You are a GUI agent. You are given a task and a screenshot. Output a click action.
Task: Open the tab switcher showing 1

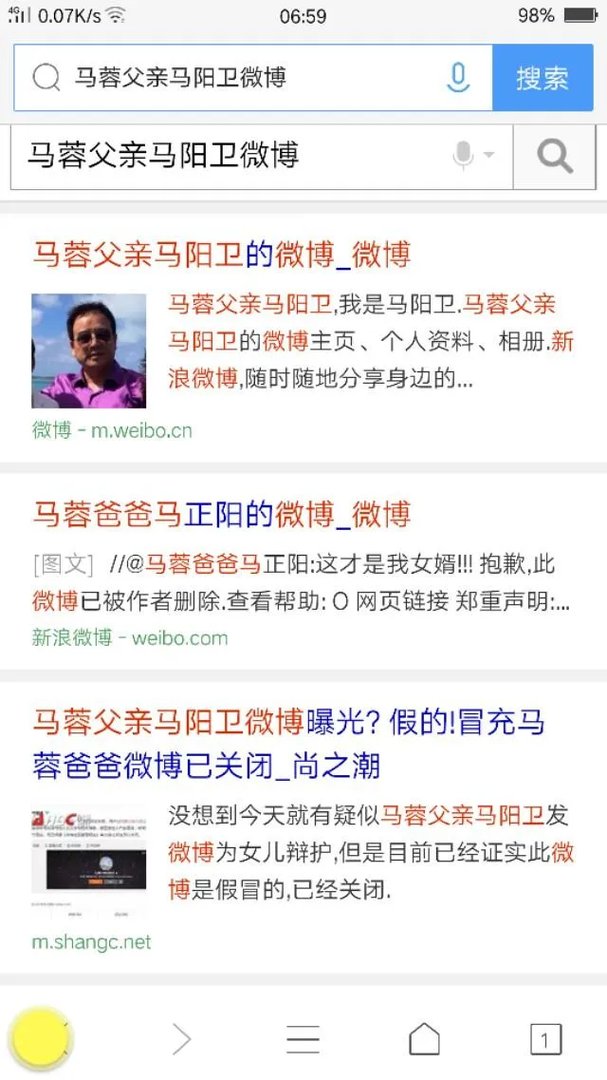(545, 1040)
